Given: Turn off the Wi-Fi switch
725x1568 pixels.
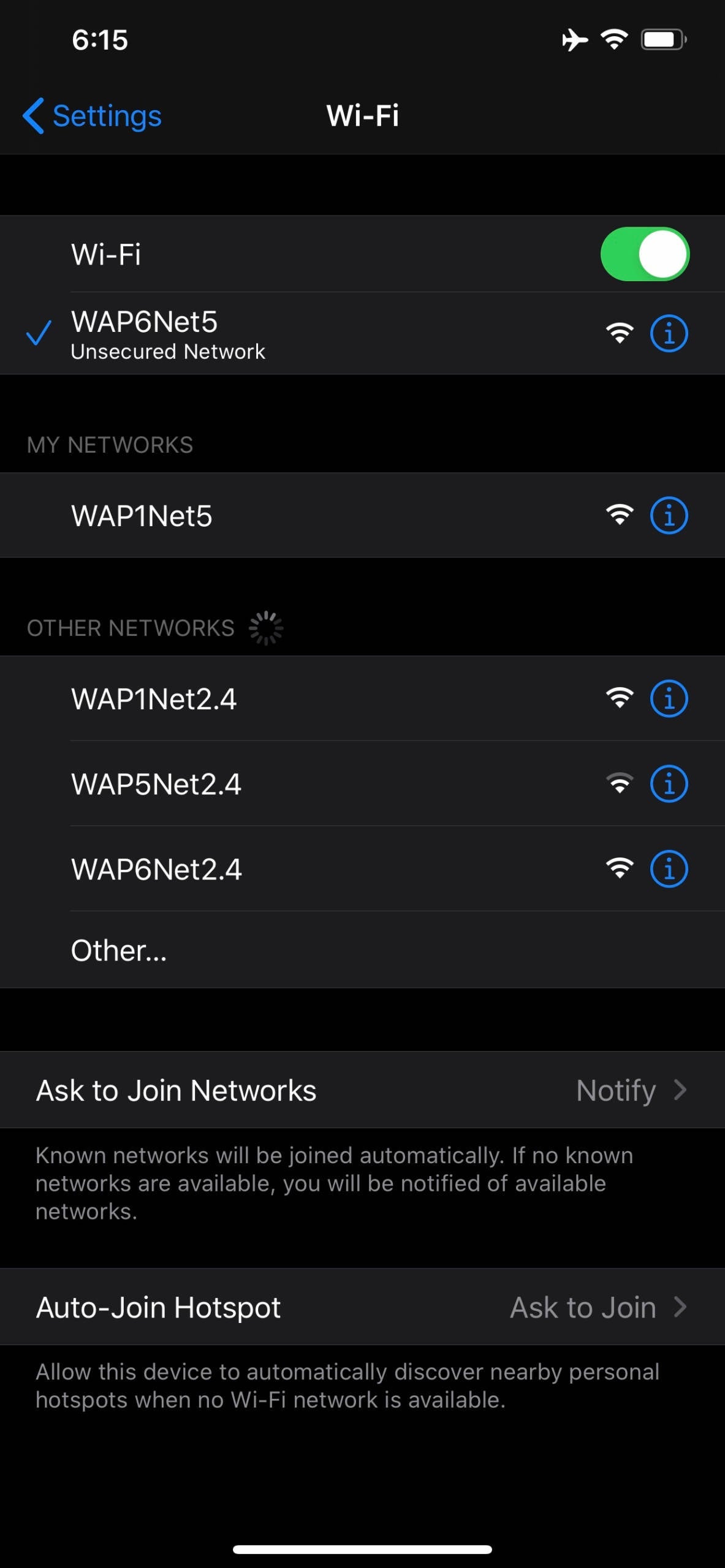Looking at the screenshot, I should coord(645,254).
